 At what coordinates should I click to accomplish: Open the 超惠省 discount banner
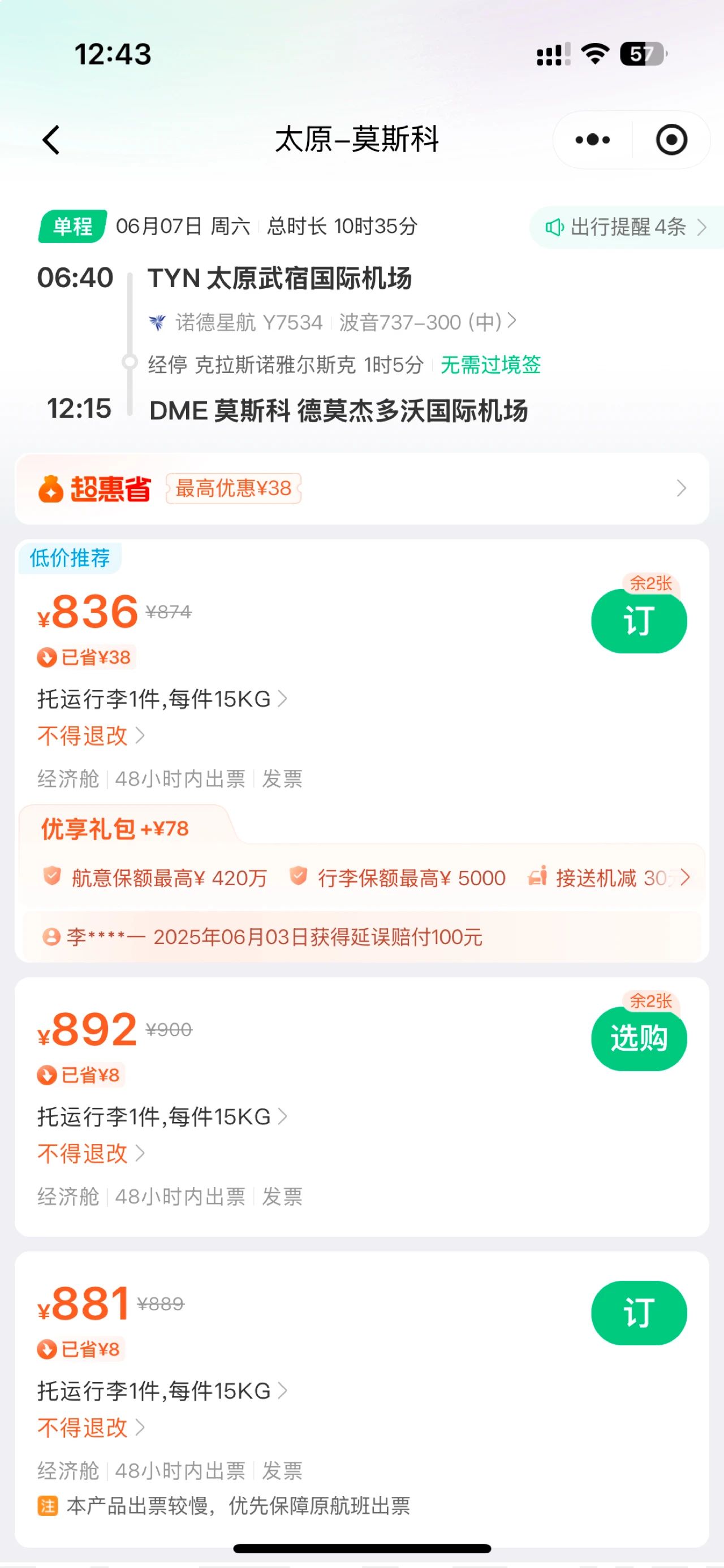click(x=361, y=488)
